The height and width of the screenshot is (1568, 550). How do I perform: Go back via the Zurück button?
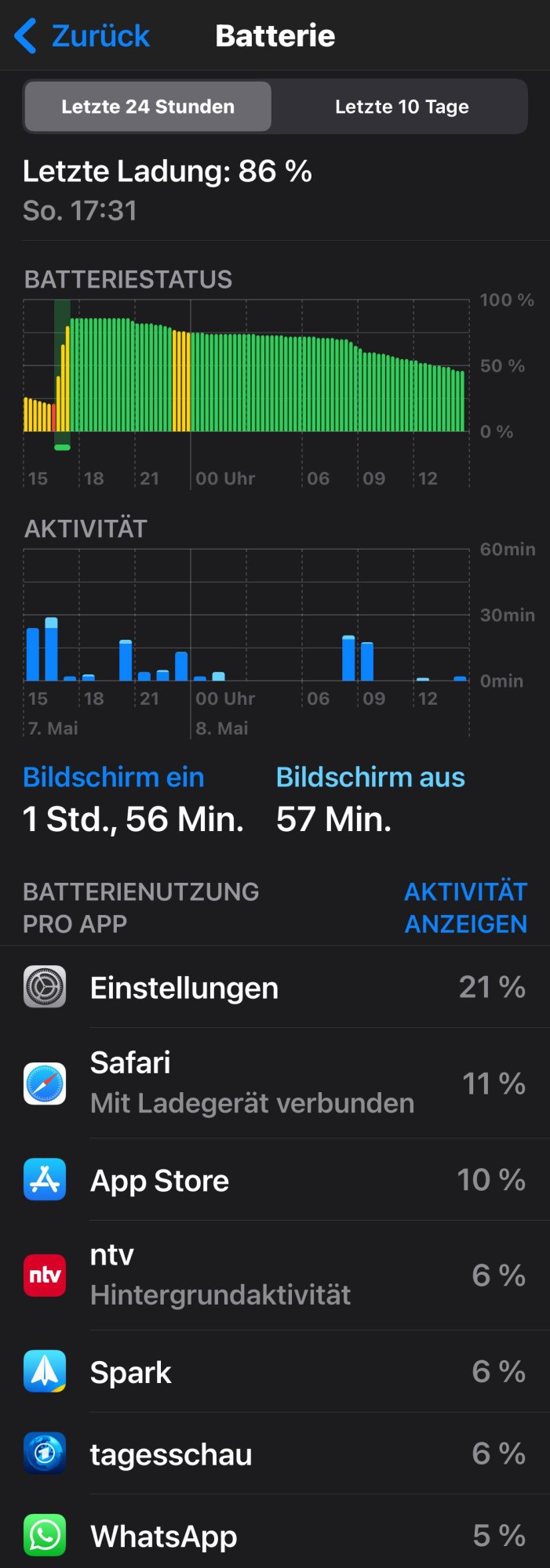(82, 36)
